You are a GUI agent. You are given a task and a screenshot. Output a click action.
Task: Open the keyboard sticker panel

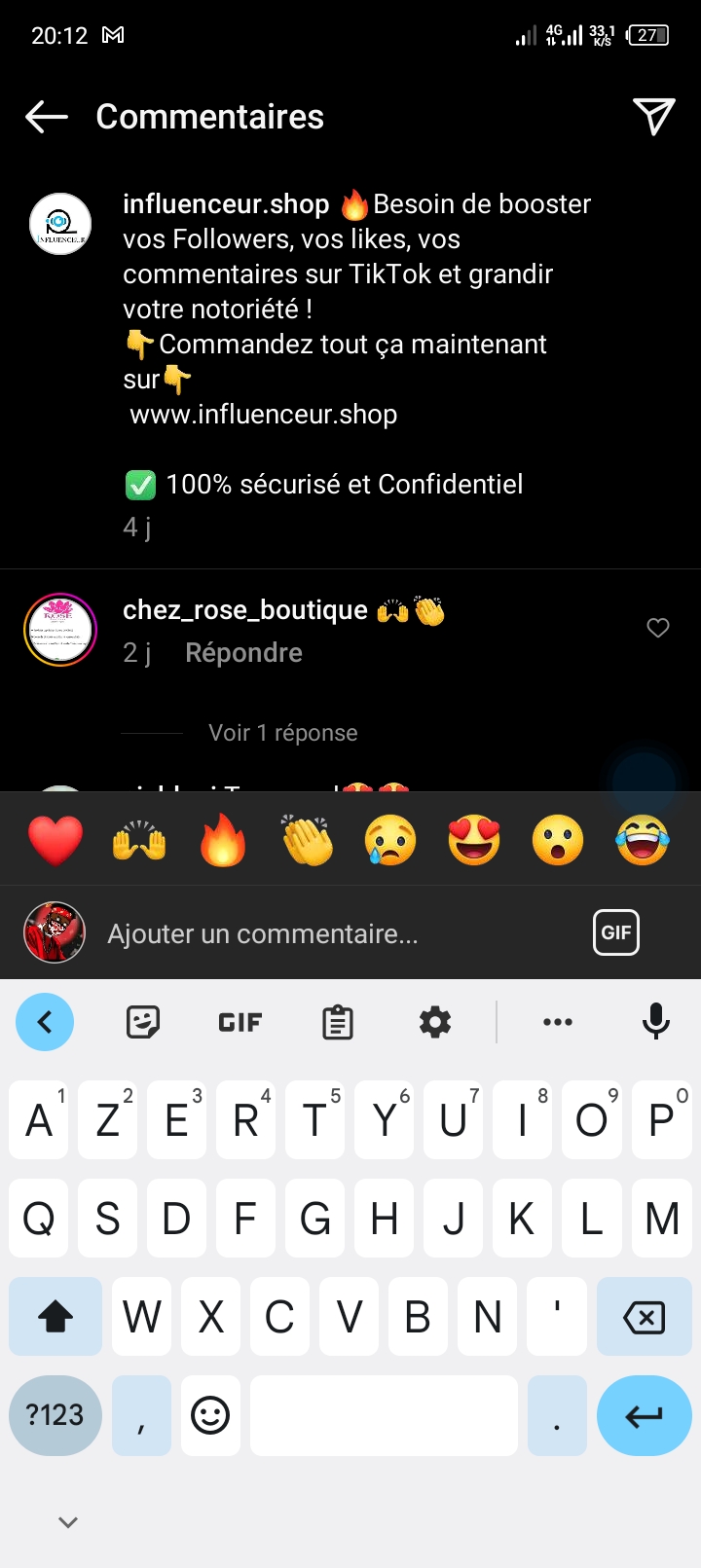point(143,1022)
